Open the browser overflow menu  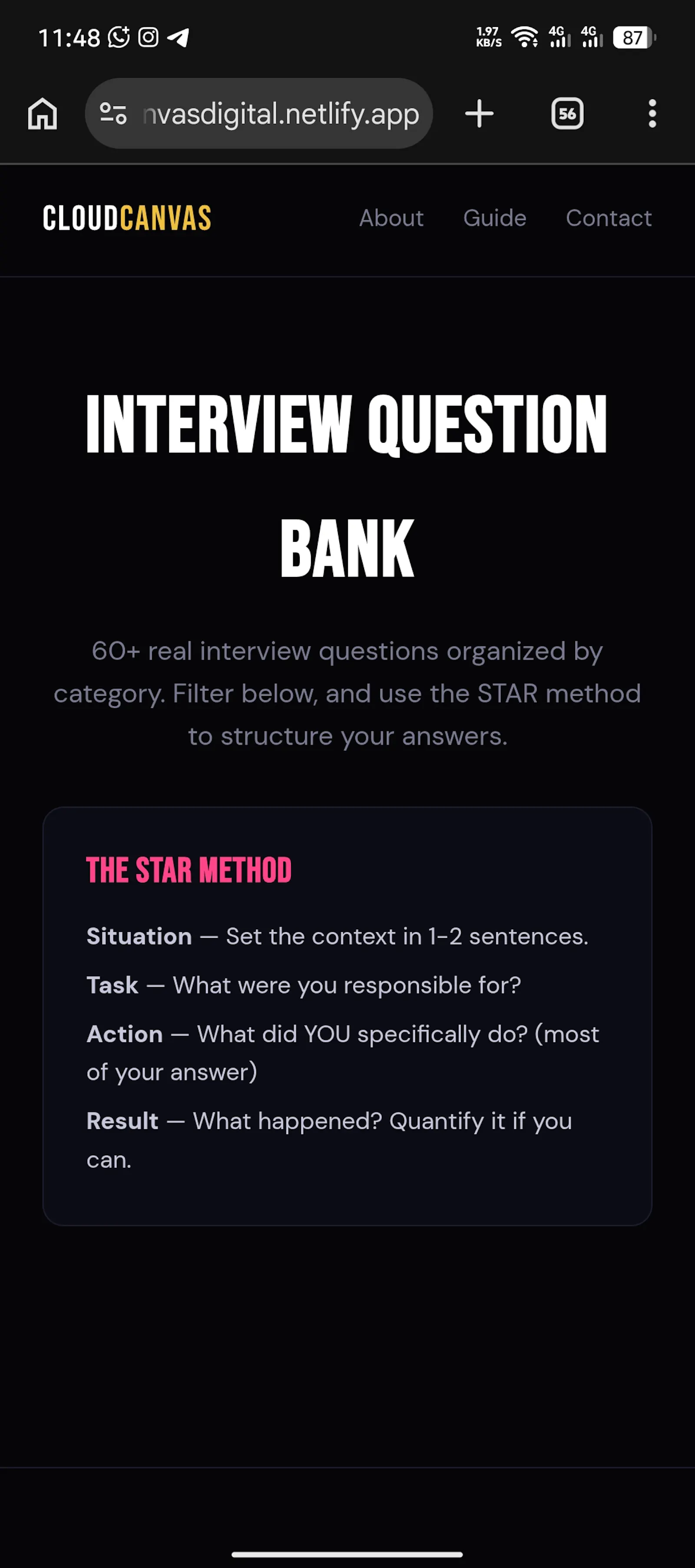[x=652, y=114]
